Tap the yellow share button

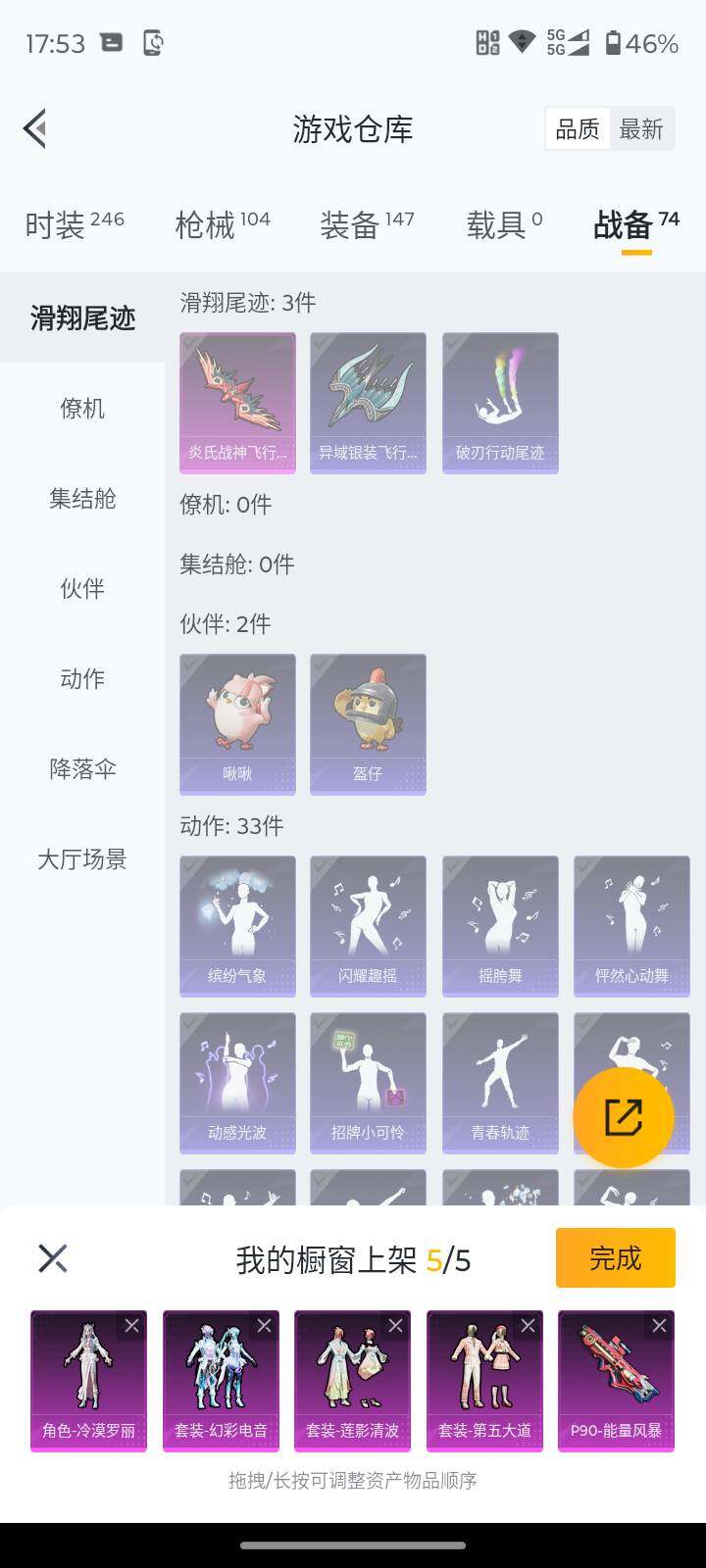tap(622, 1115)
